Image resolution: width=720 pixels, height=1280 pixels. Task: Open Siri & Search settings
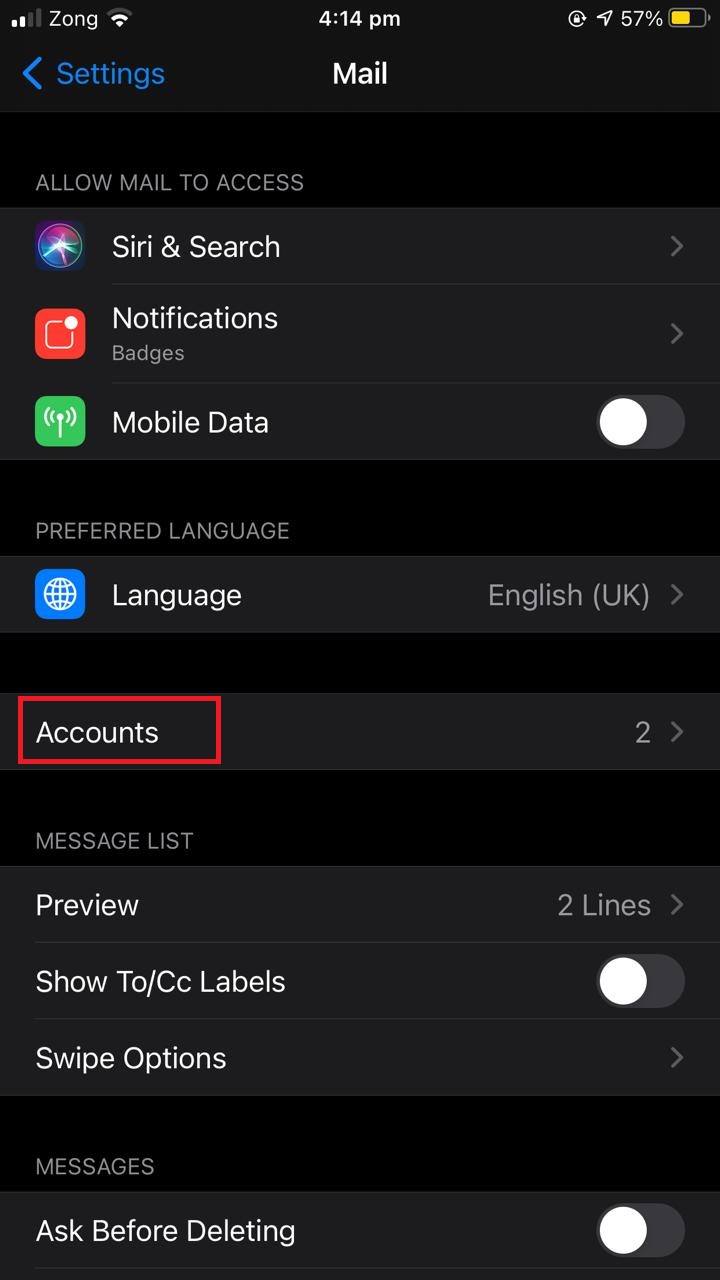coord(360,246)
